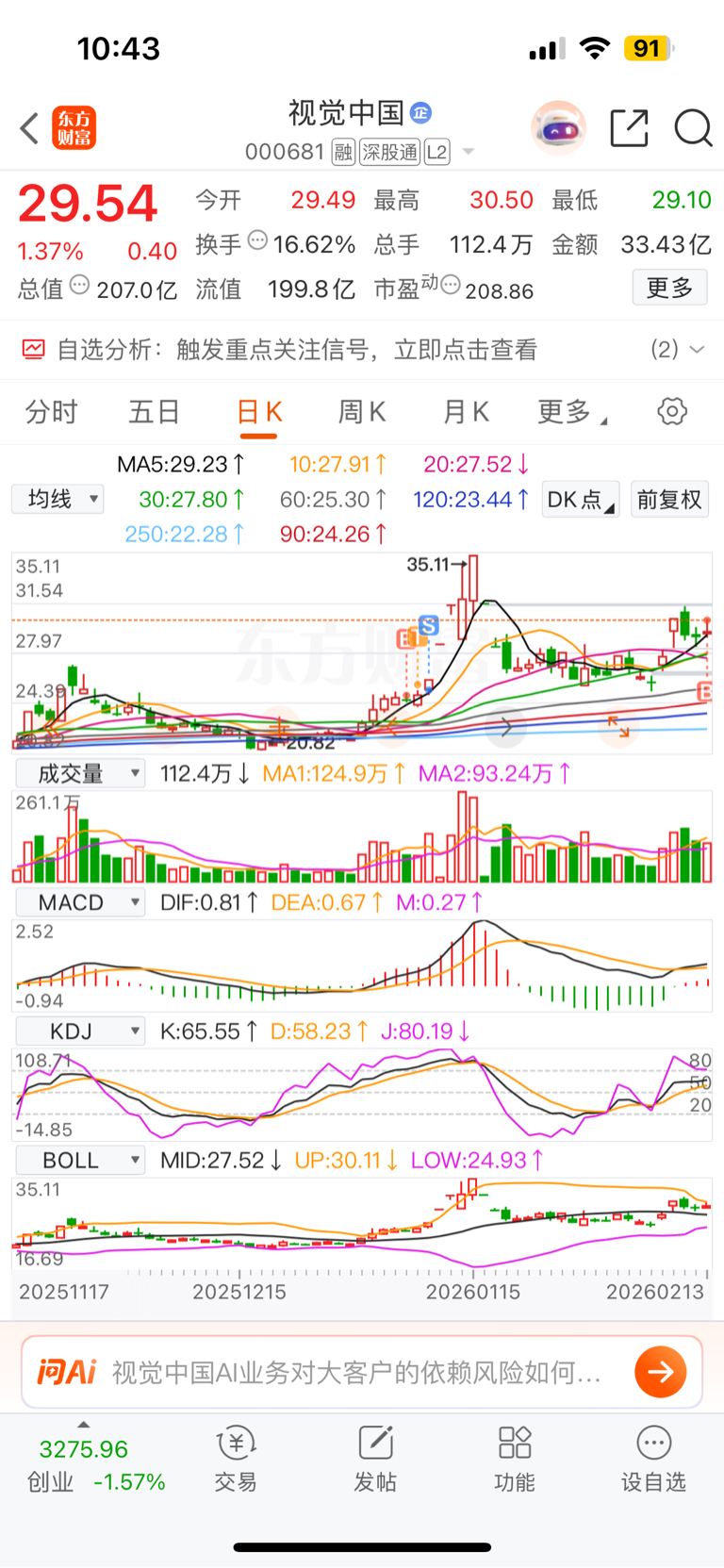Change the 前复权 adjustment setting
The image size is (724, 1568).
coord(669,499)
